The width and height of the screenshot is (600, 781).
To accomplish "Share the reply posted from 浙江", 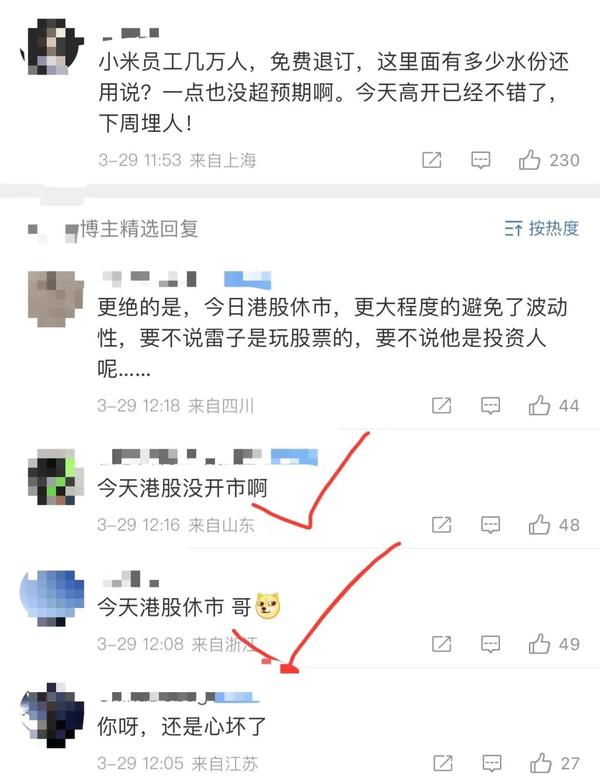I will (x=441, y=643).
